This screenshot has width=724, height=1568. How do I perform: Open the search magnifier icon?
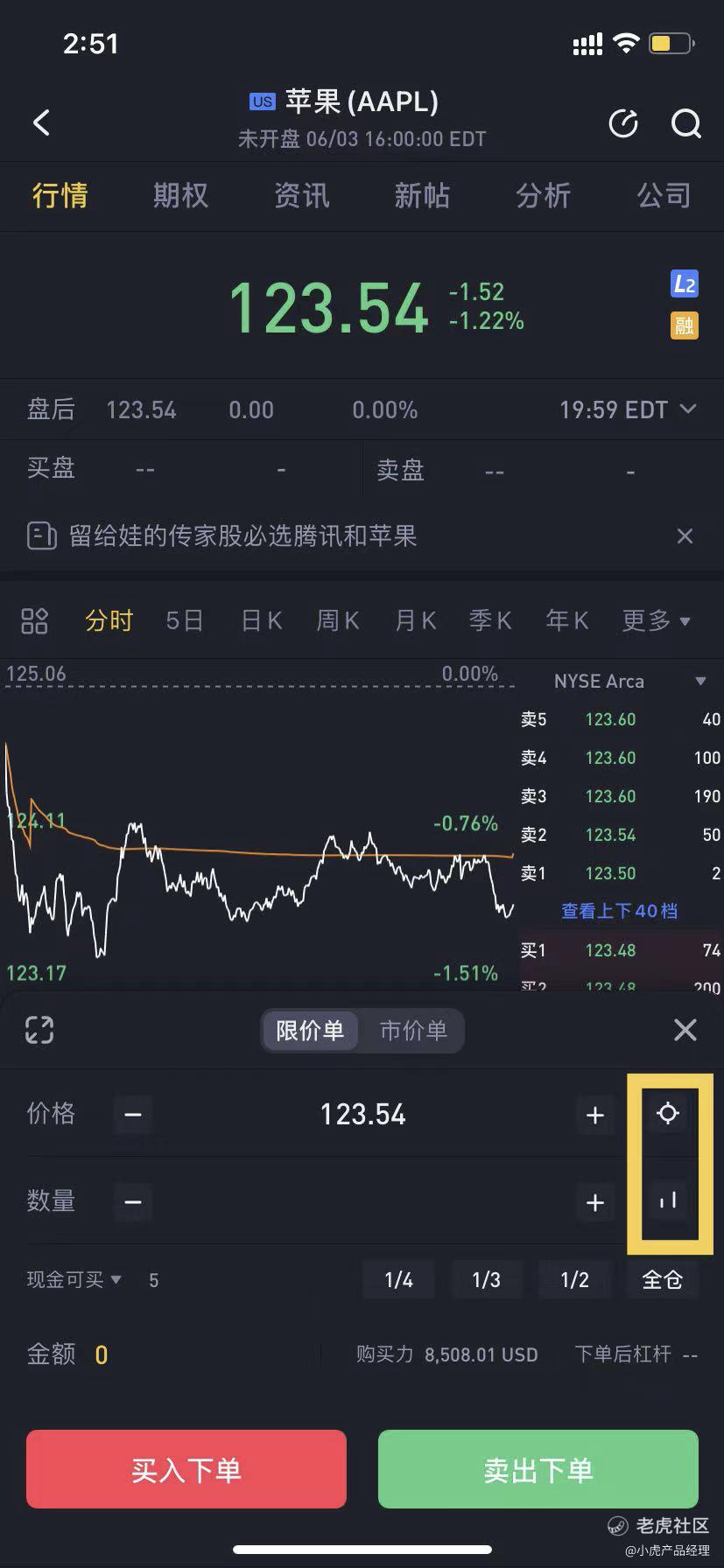[685, 123]
